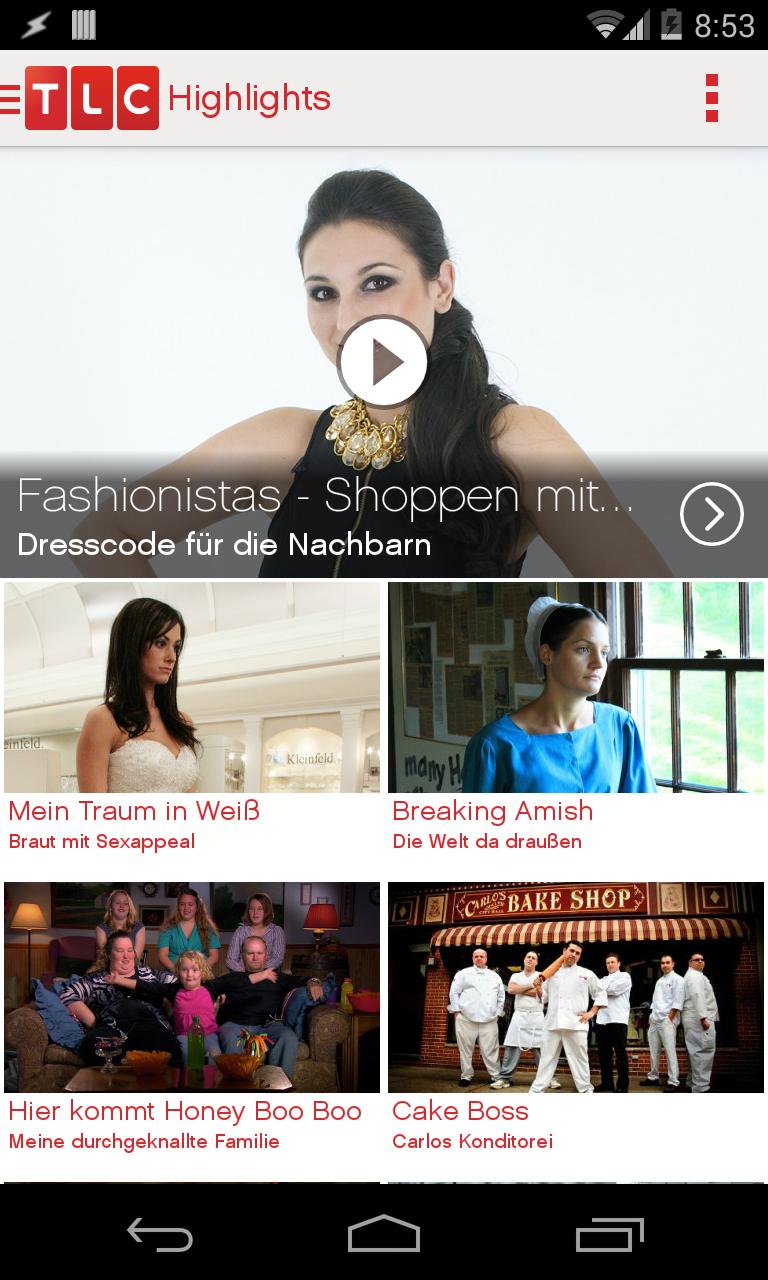Screen dimensions: 768x1280
Task: Open the overflow menu
Action: tap(712, 98)
